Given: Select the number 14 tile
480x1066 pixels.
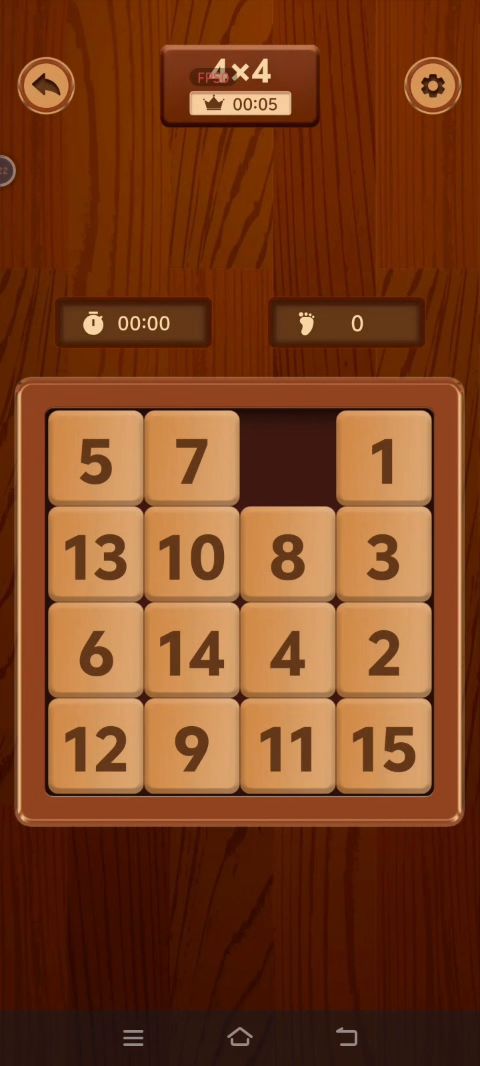Looking at the screenshot, I should (x=192, y=650).
